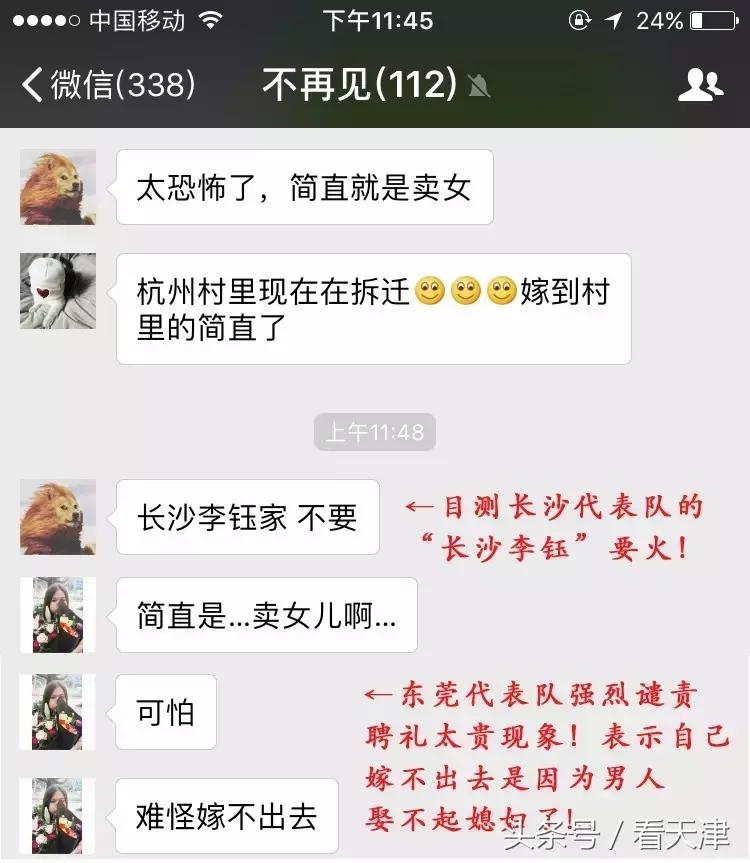Tap the lion avatar beside 长沙李钰家 message
This screenshot has height=863, width=750.
pyautogui.click(x=57, y=516)
